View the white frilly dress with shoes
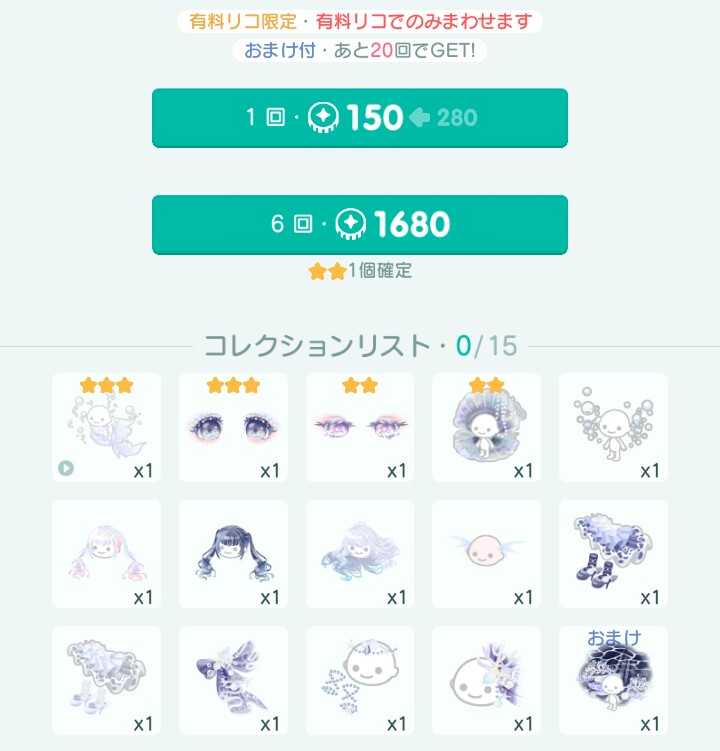This screenshot has width=720, height=751. pos(106,680)
